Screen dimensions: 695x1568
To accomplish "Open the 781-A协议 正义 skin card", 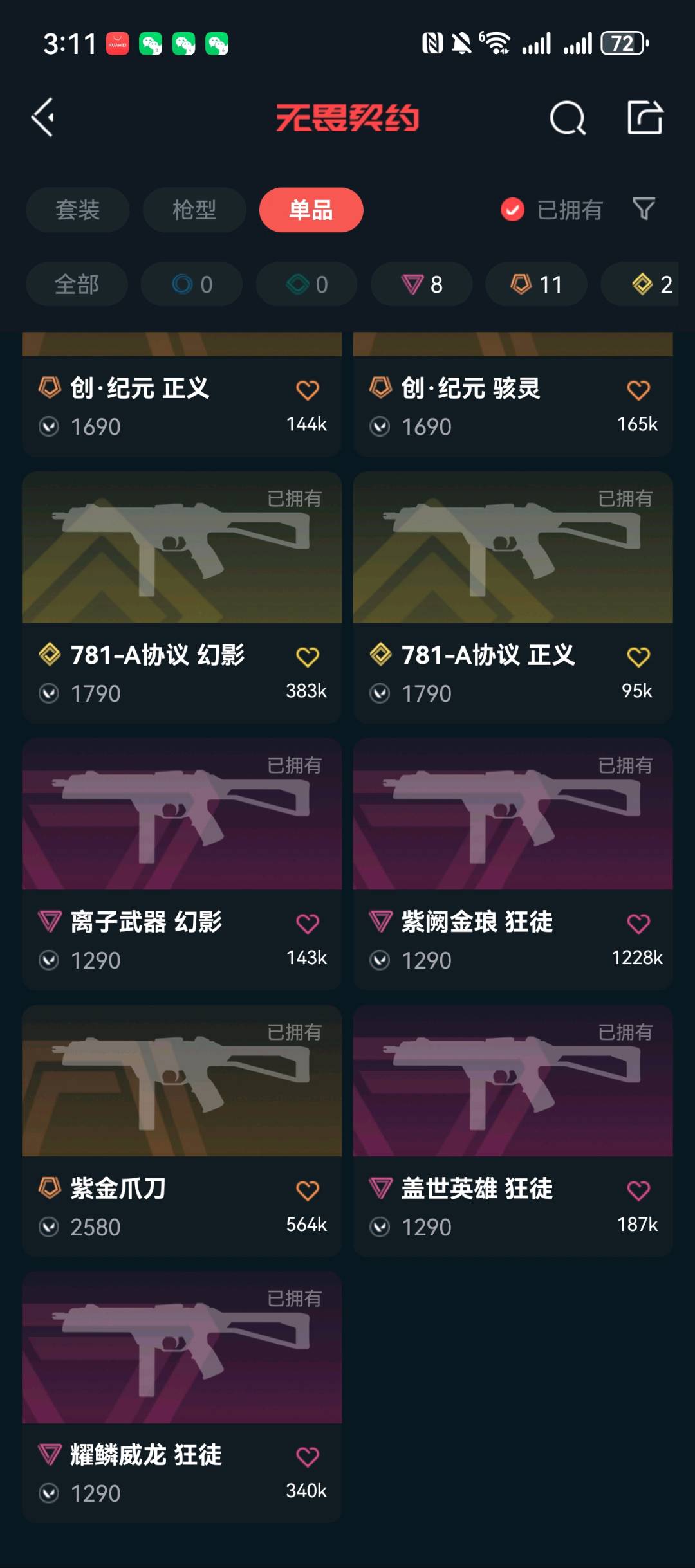I will [512, 579].
